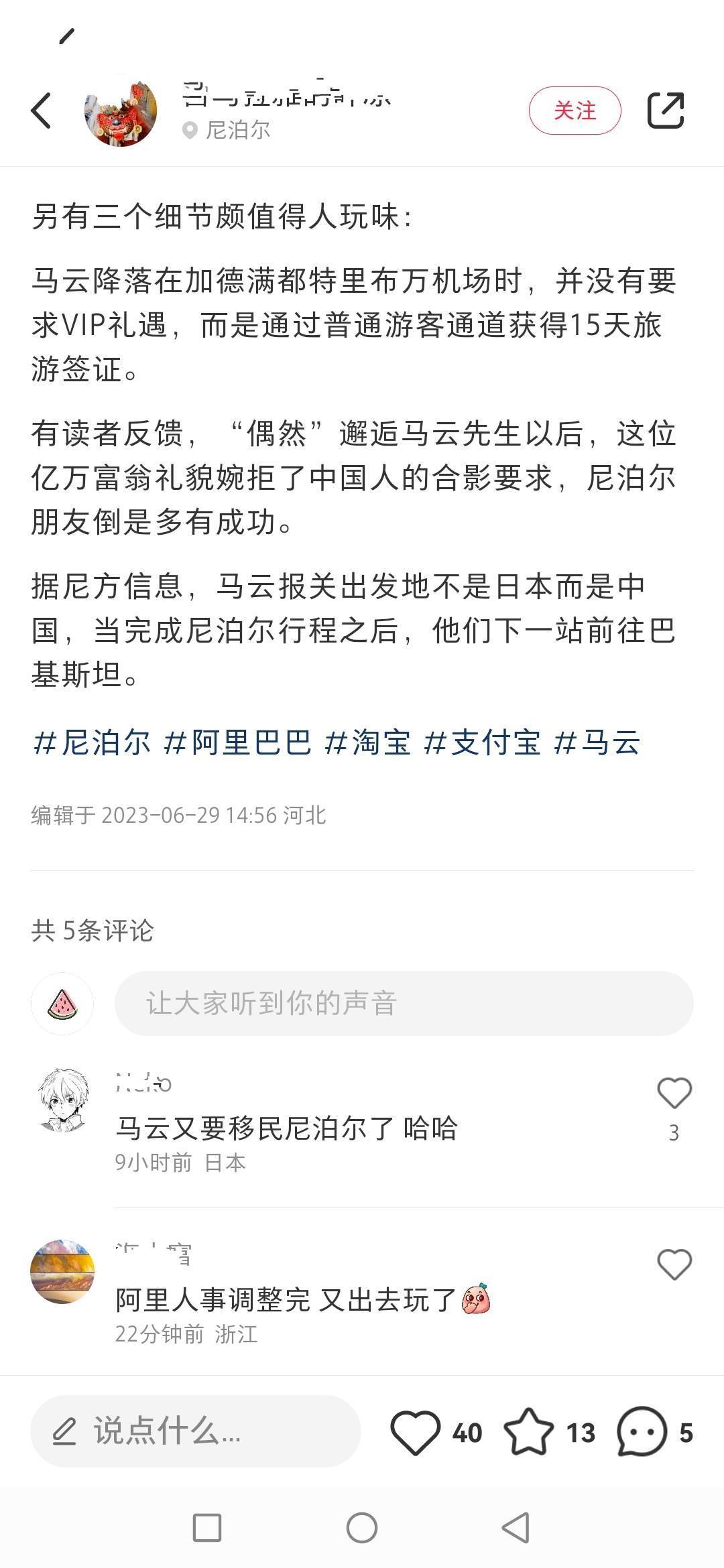The width and height of the screenshot is (724, 1568).
Task: Open the comments bubble icon
Action: [642, 1432]
